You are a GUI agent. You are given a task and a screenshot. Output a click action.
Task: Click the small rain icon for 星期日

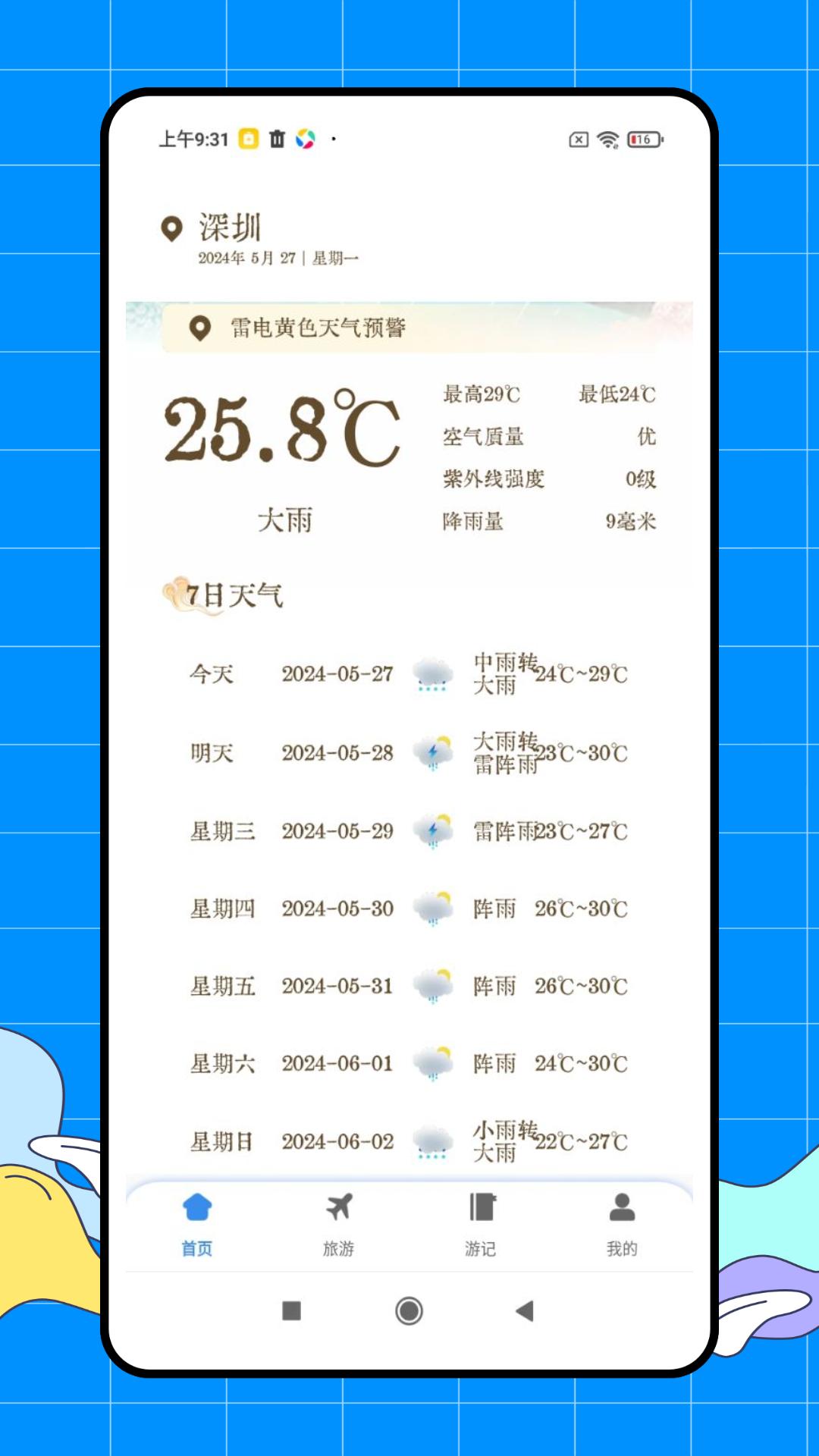tap(432, 1141)
